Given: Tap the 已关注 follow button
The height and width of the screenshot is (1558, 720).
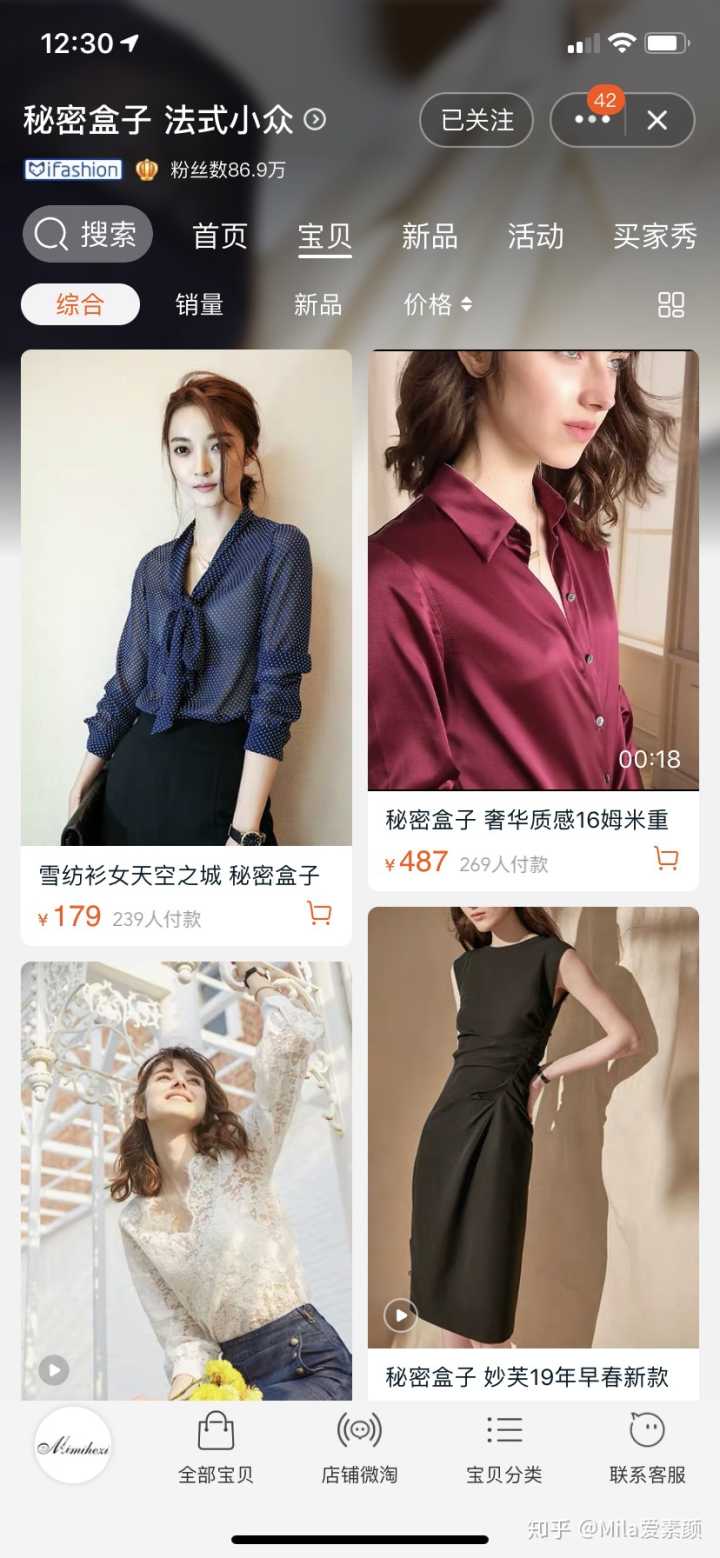Looking at the screenshot, I should [x=477, y=121].
